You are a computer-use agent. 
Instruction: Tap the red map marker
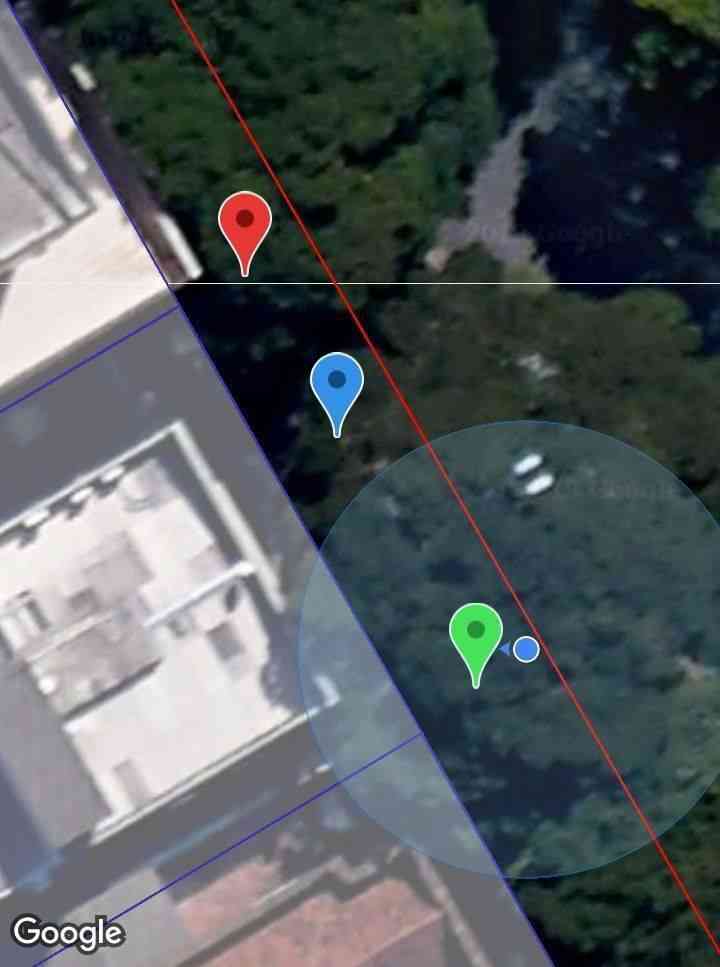245,222
